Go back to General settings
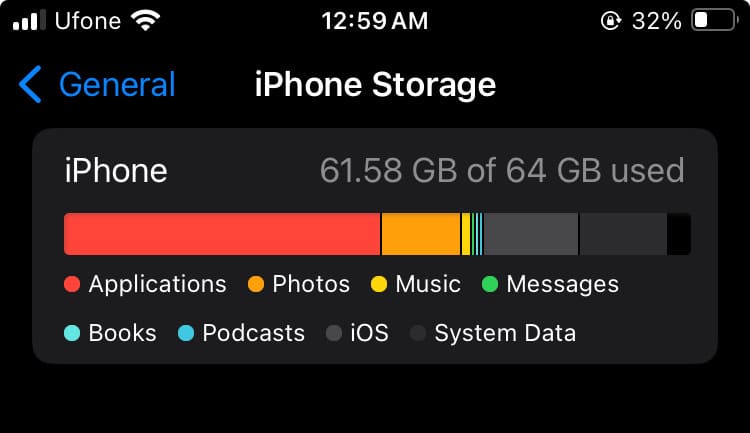The height and width of the screenshot is (433, 750). (97, 85)
